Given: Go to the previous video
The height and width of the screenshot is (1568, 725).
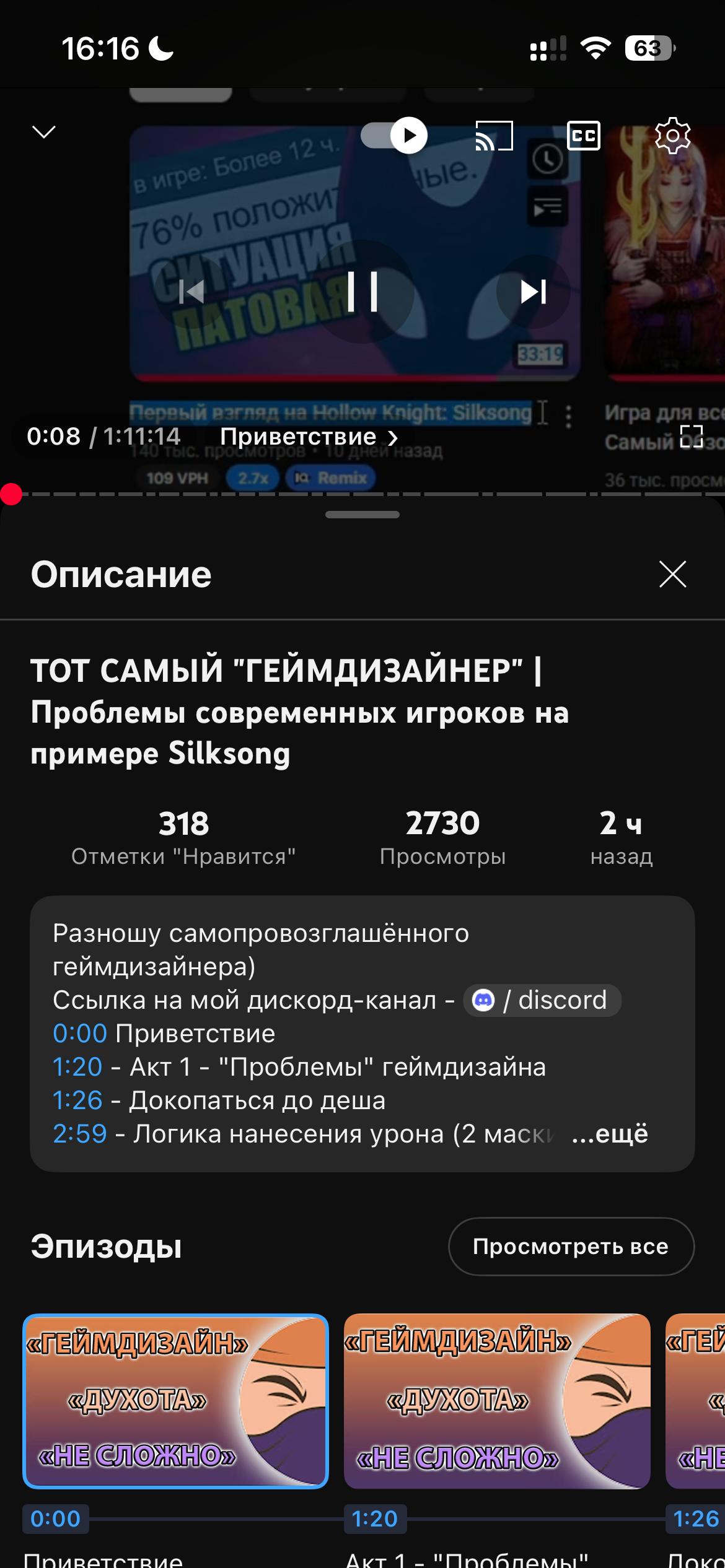Looking at the screenshot, I should point(191,292).
